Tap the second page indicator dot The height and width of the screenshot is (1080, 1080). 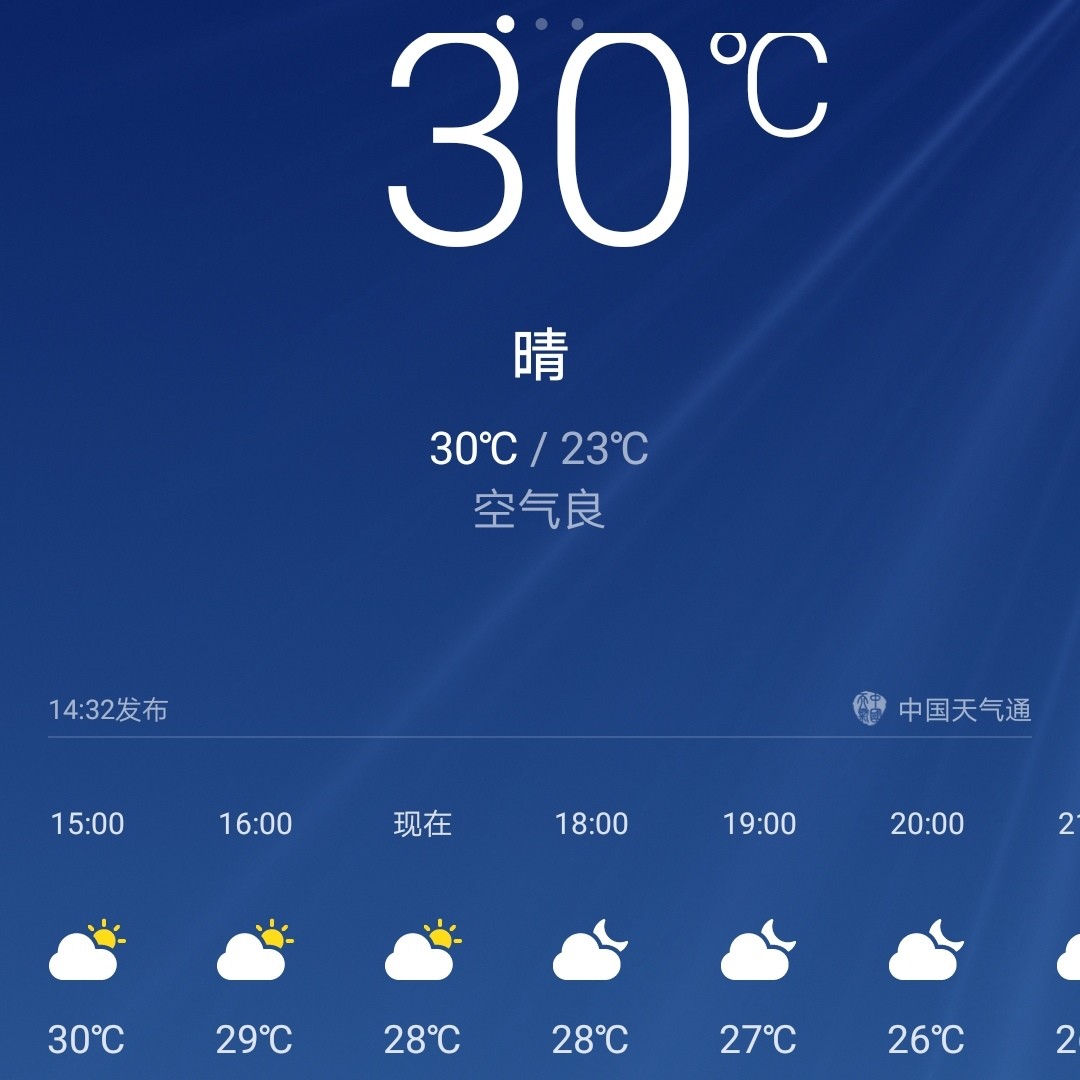tap(541, 24)
